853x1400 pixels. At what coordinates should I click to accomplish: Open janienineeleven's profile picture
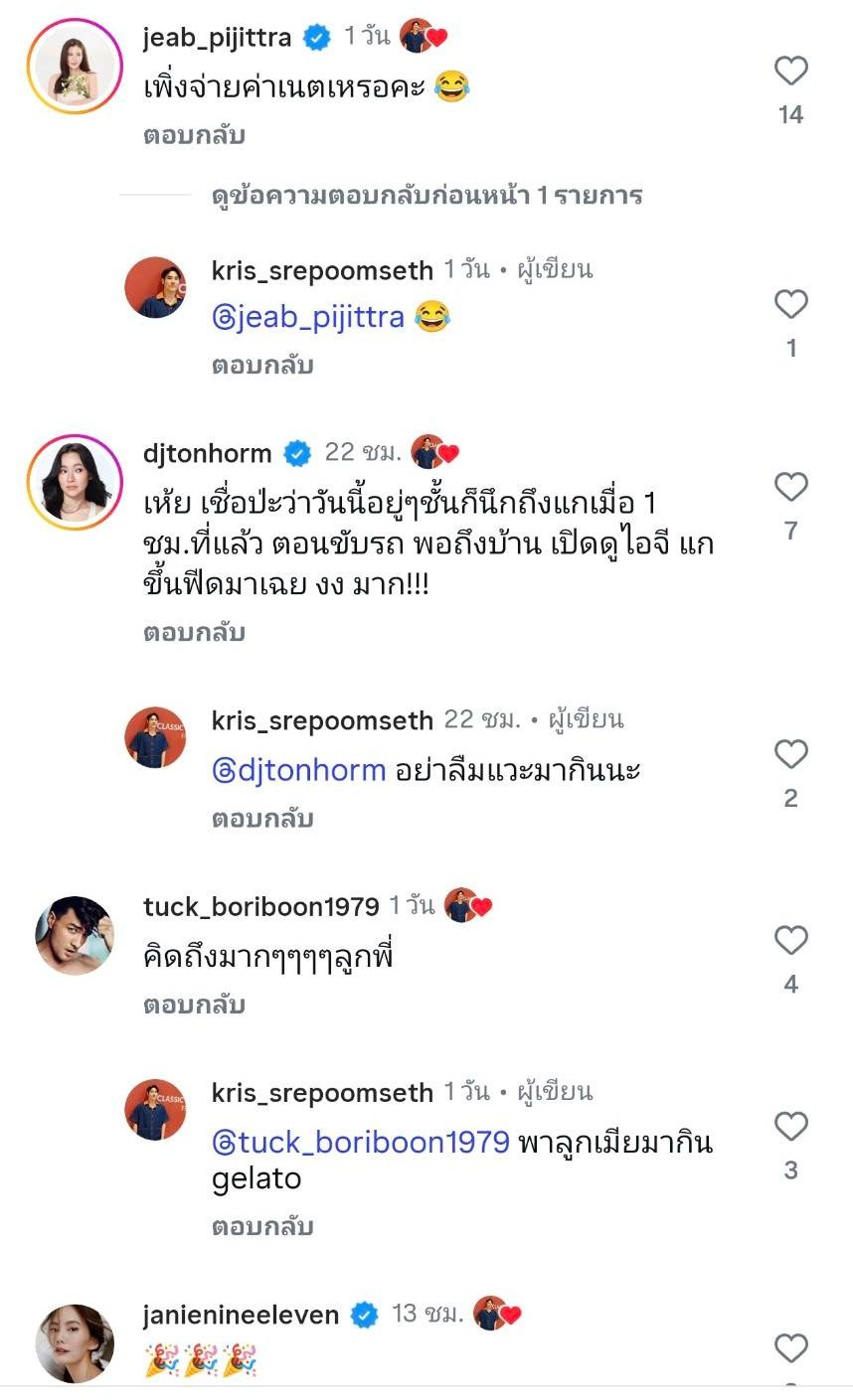click(x=75, y=1343)
